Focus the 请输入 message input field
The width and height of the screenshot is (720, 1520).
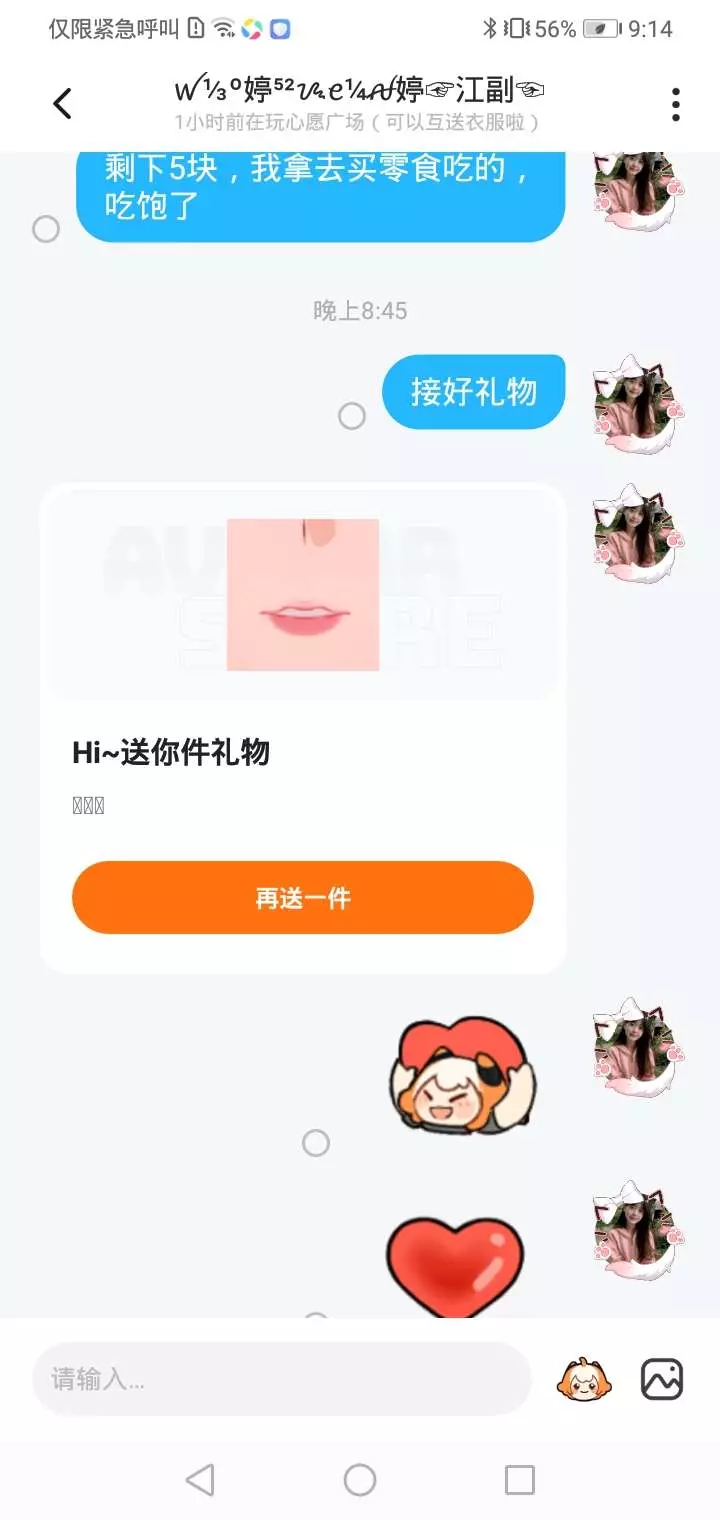tap(282, 1379)
